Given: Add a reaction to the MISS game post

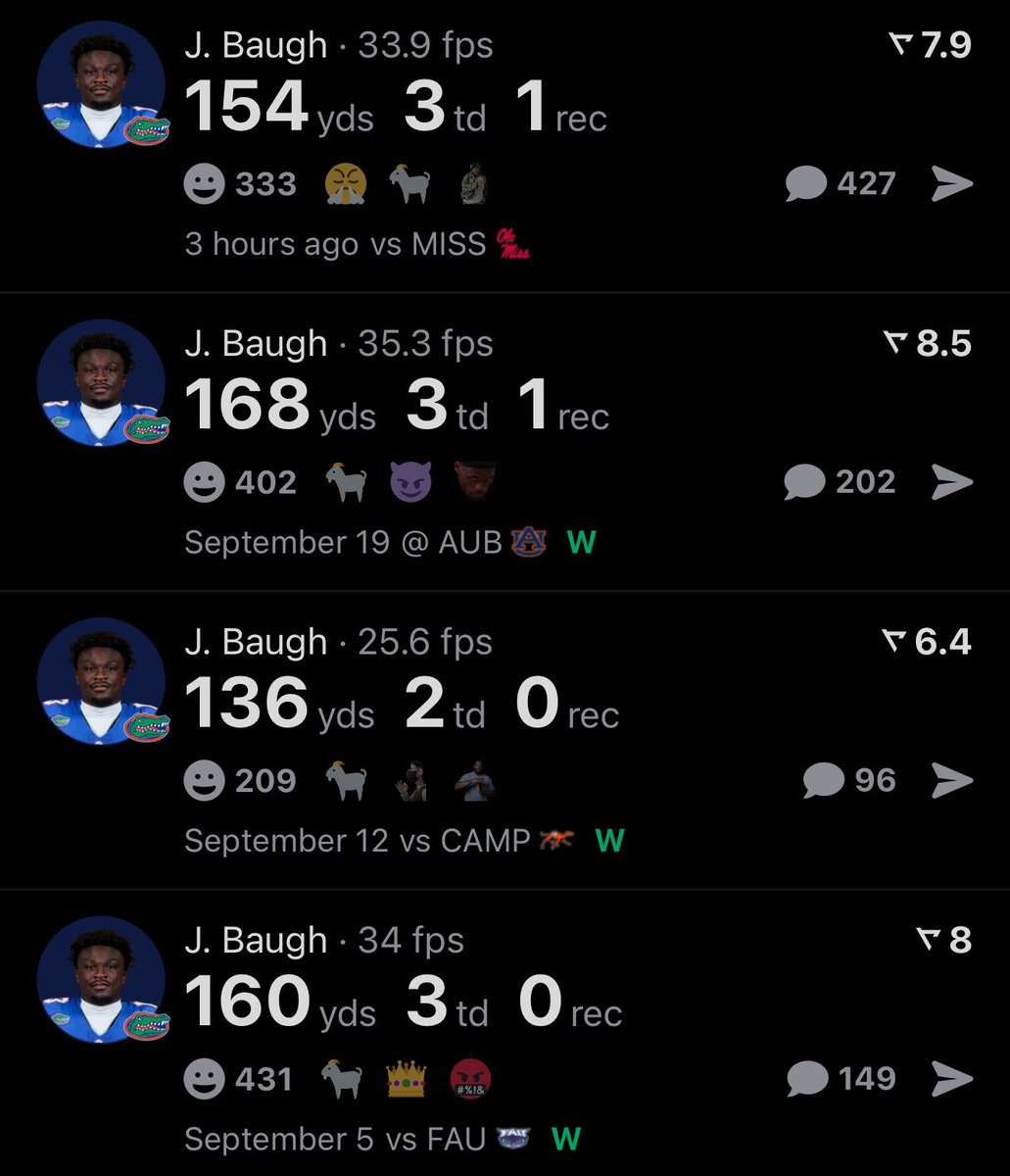Looking at the screenshot, I should [205, 184].
